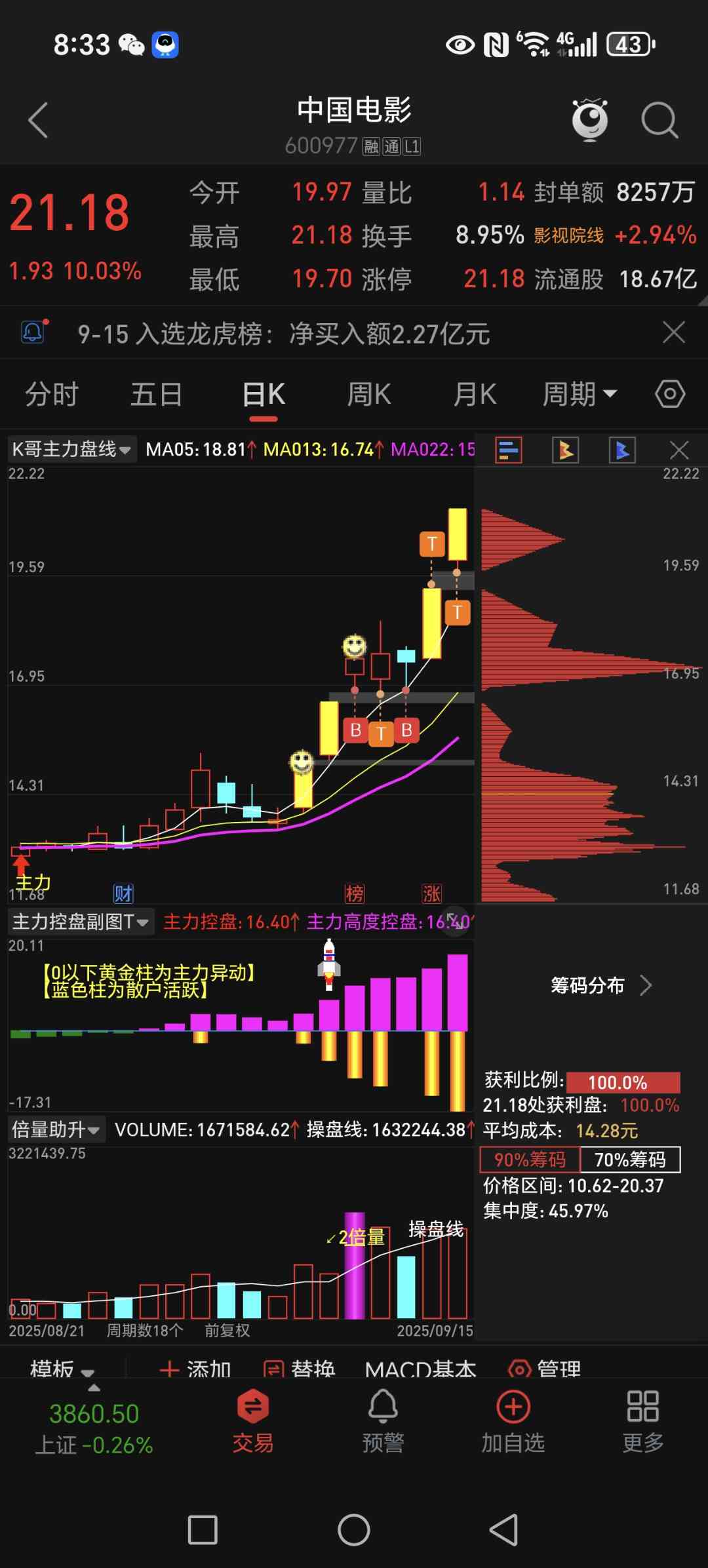Switch to the 五日 tab
This screenshot has height=1568, width=708.
(156, 395)
